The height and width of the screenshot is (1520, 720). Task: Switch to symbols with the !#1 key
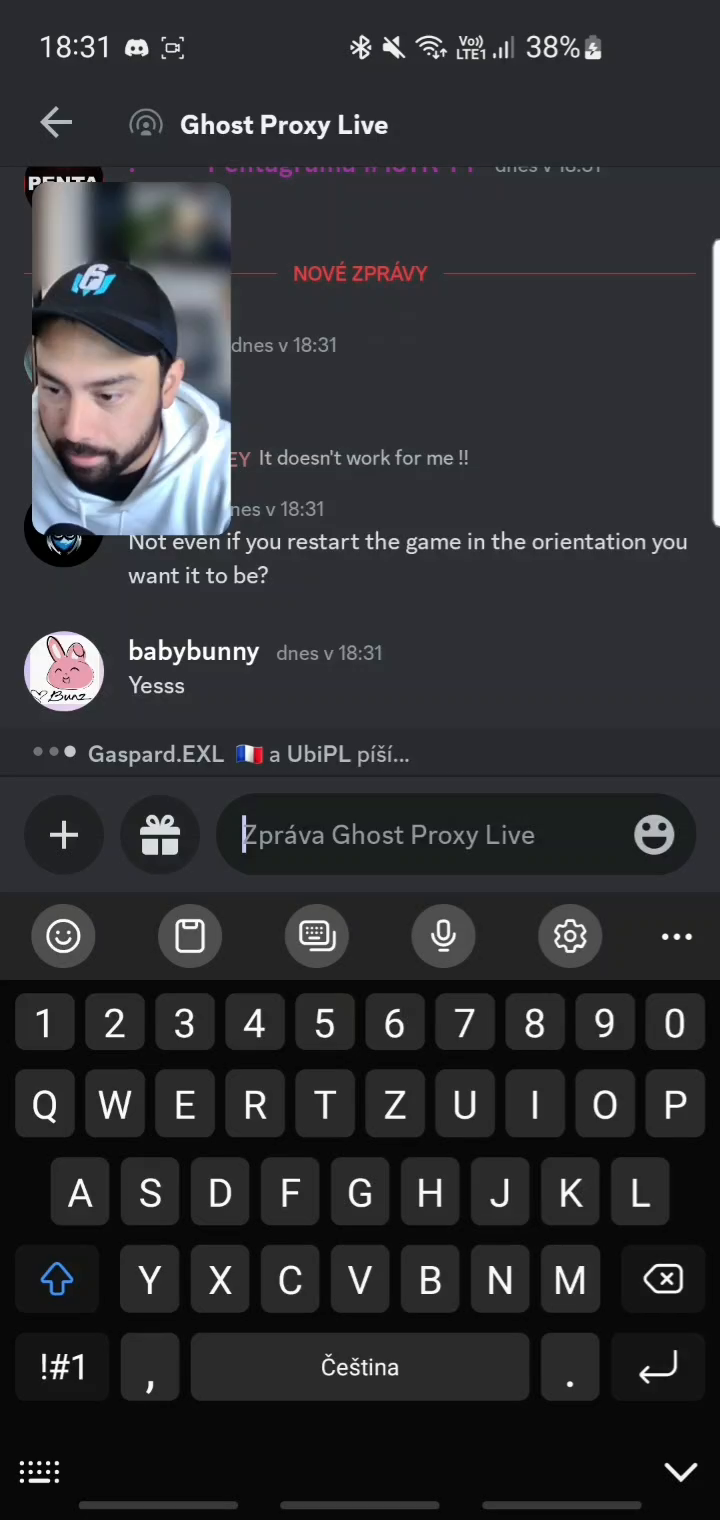pos(63,1367)
